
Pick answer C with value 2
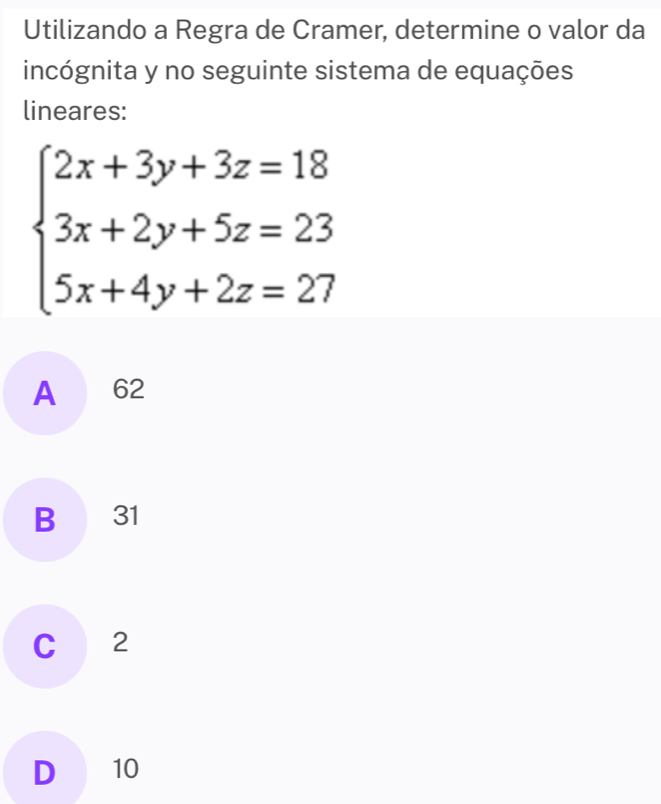44,646
